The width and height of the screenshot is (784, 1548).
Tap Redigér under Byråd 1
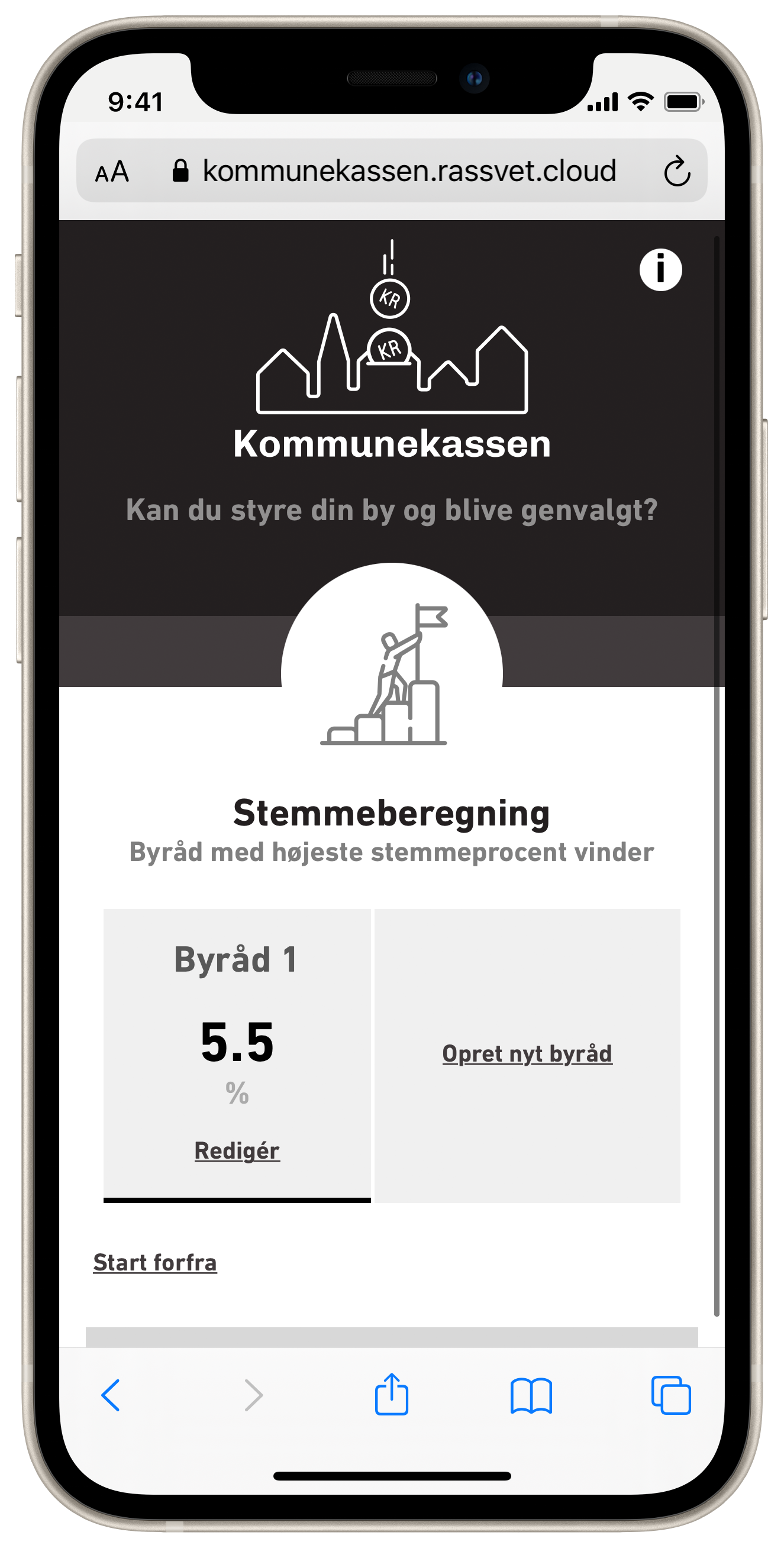pos(237,1150)
